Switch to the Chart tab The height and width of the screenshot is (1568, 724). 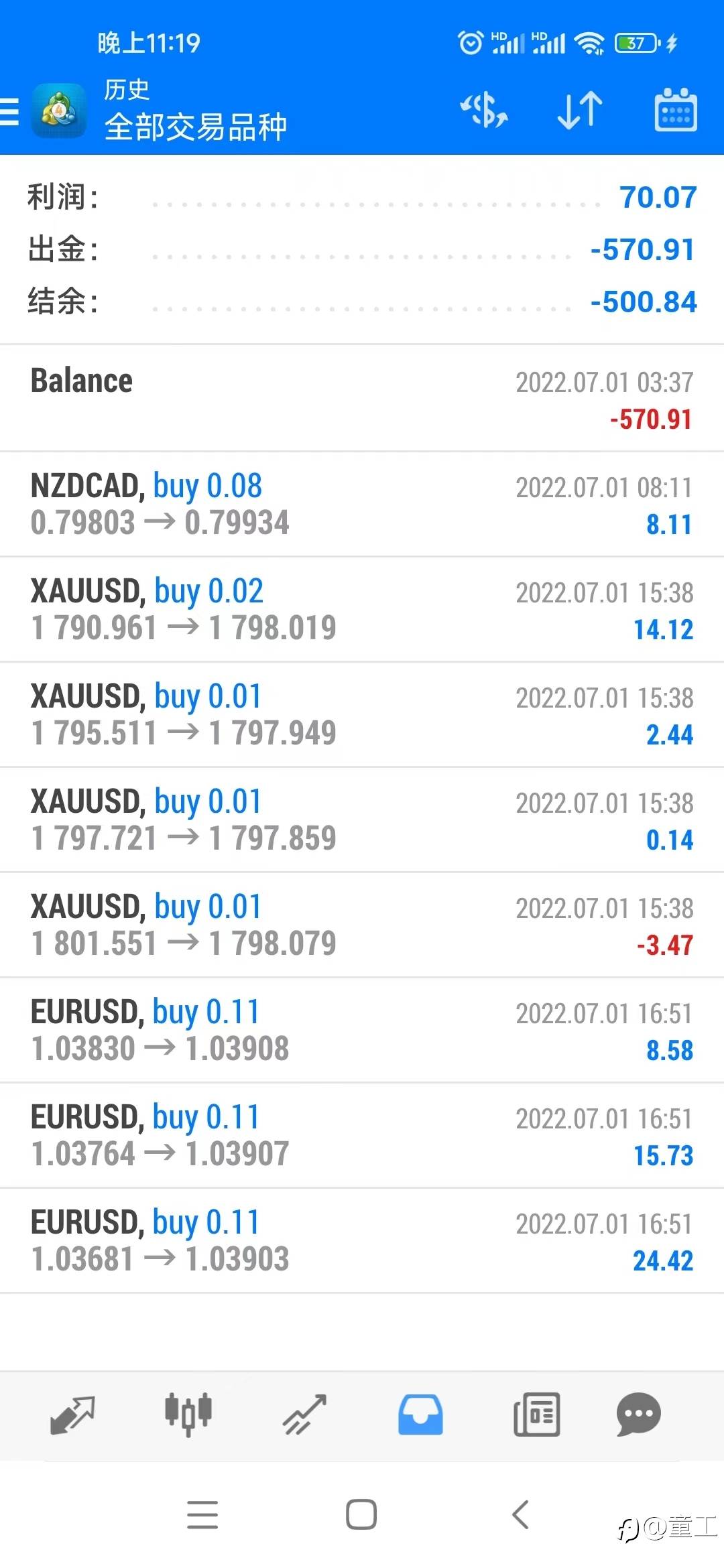pos(188,1415)
